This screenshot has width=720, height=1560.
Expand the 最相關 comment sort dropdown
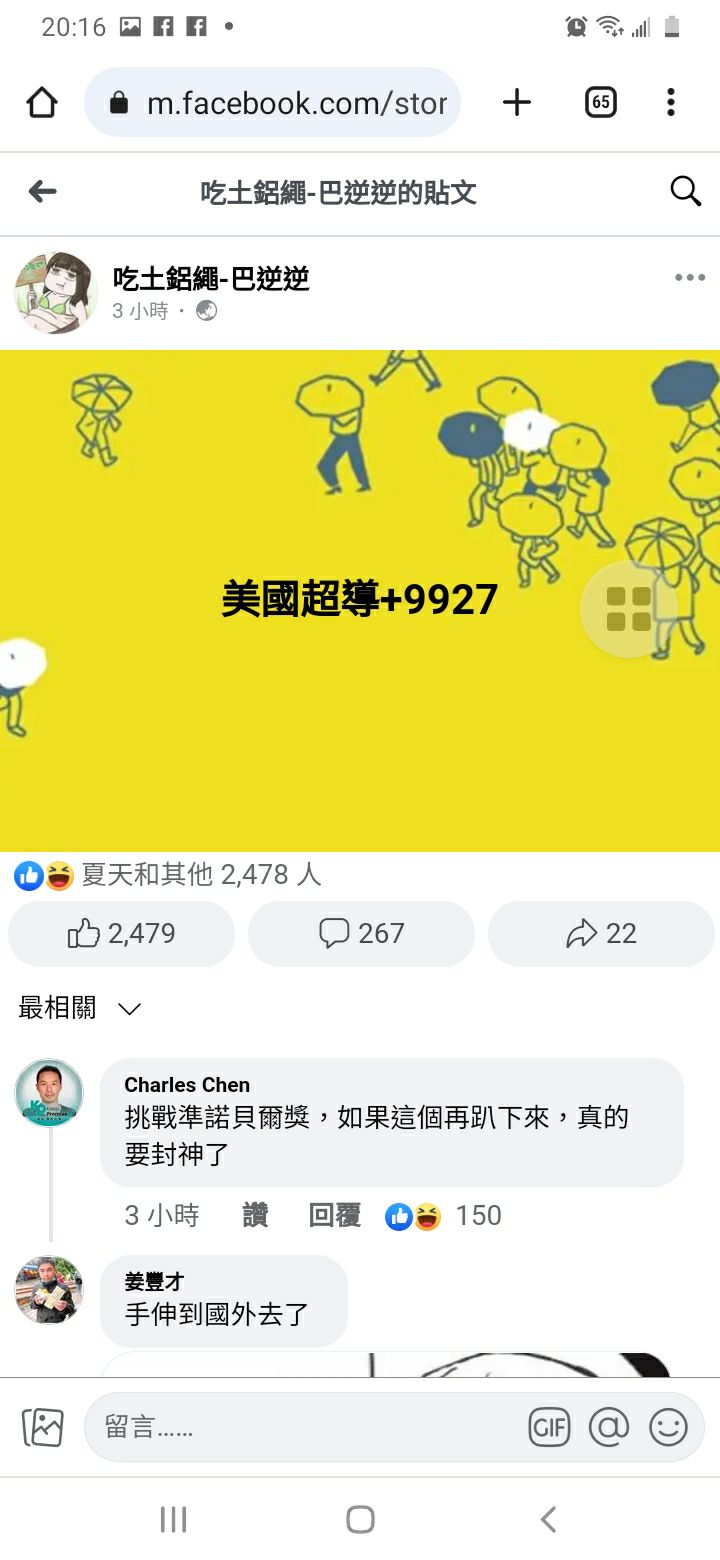point(79,1008)
